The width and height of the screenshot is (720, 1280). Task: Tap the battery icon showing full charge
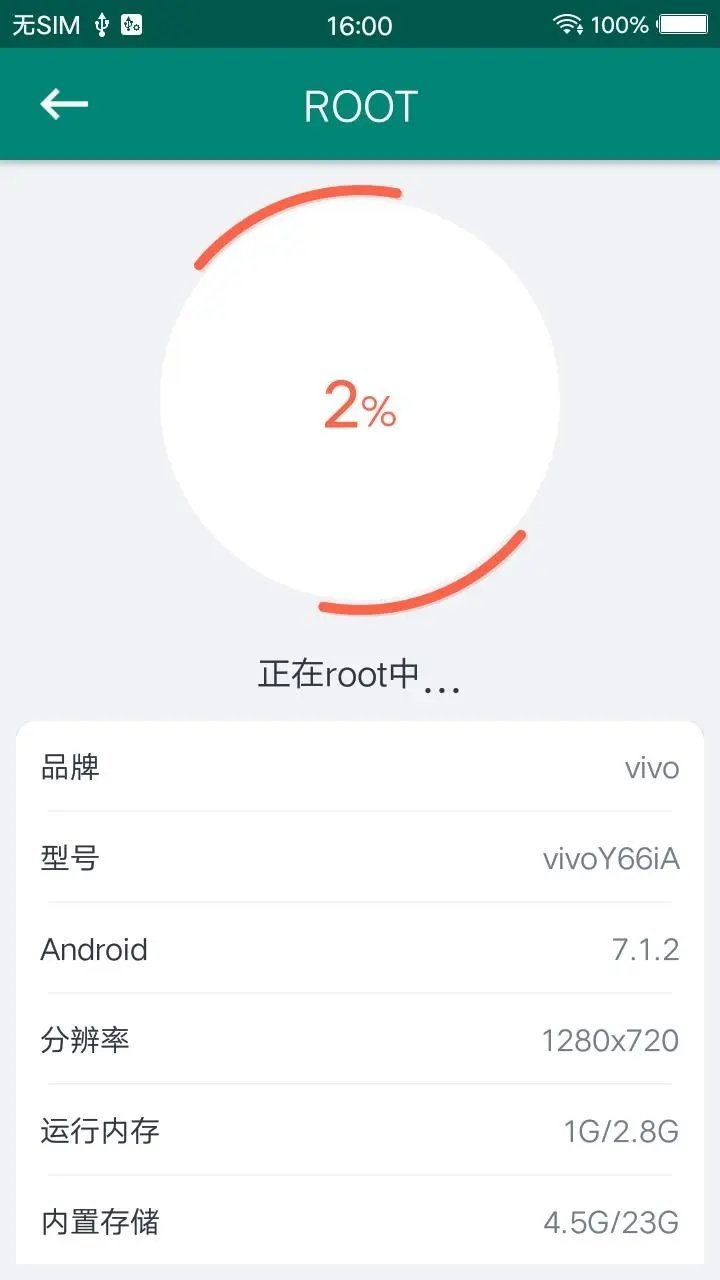point(681,23)
